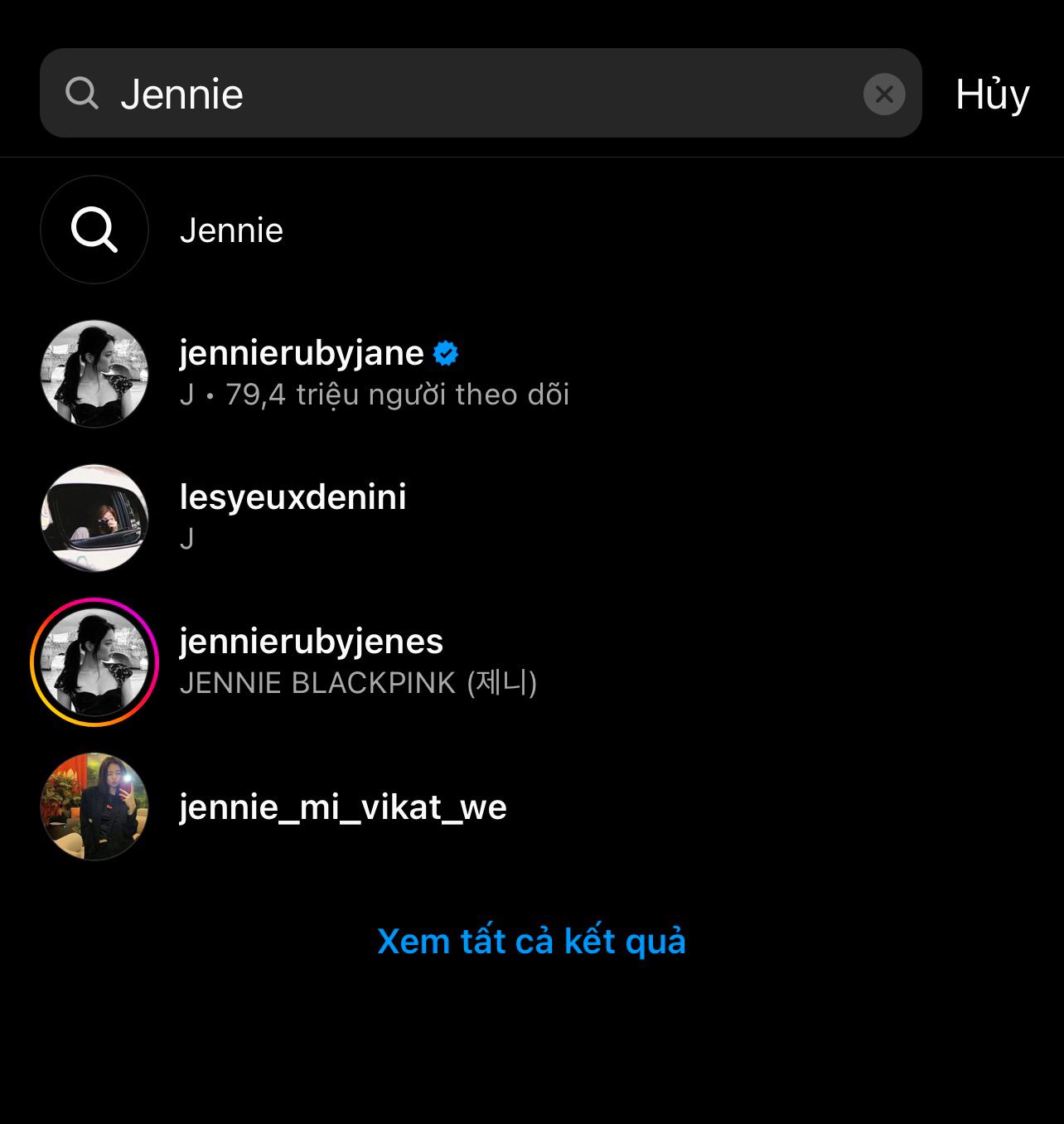Viewport: 1064px width, 1124px height.
Task: View the jennierubyjenes profile result
Action: 311,642
